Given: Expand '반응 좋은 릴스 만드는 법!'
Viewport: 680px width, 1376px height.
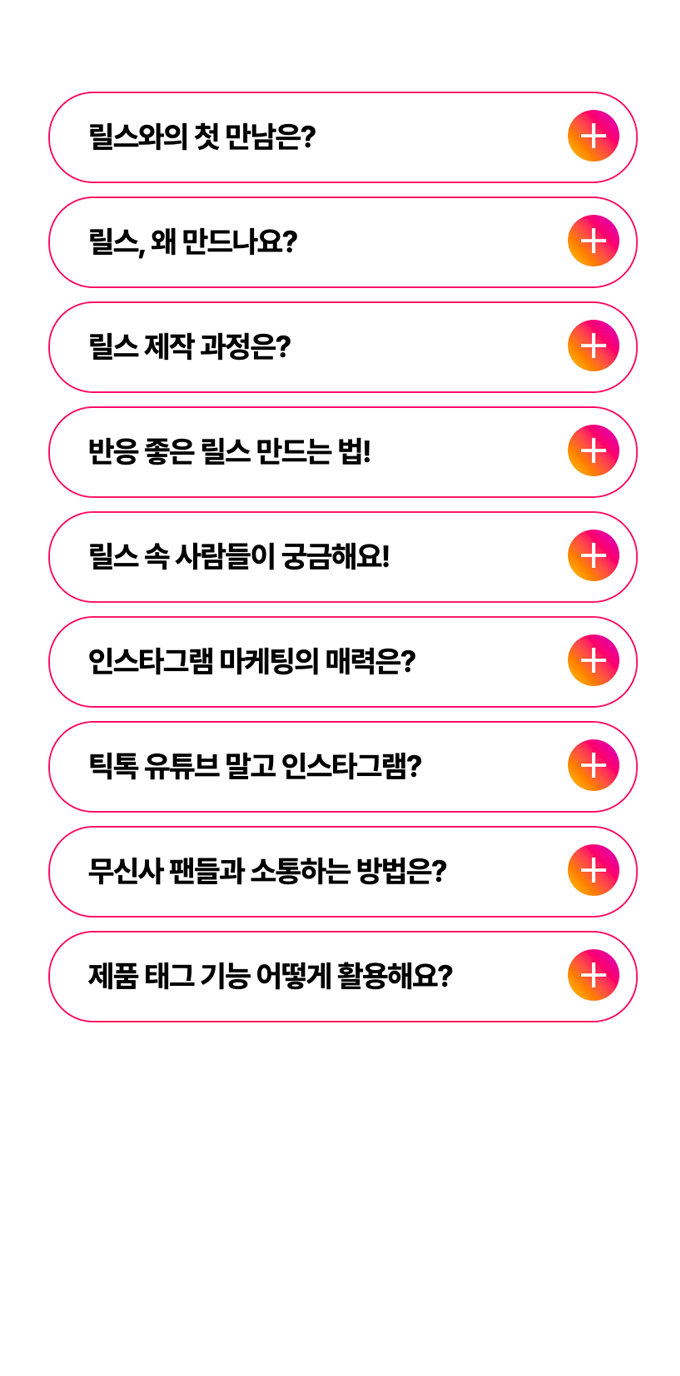Looking at the screenshot, I should 593,451.
